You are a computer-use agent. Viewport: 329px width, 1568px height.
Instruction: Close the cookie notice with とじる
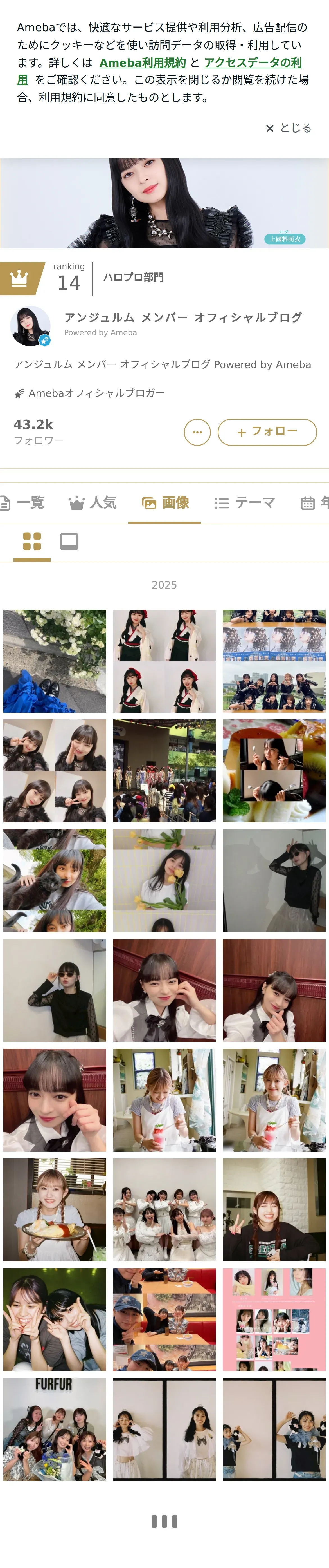(x=289, y=128)
